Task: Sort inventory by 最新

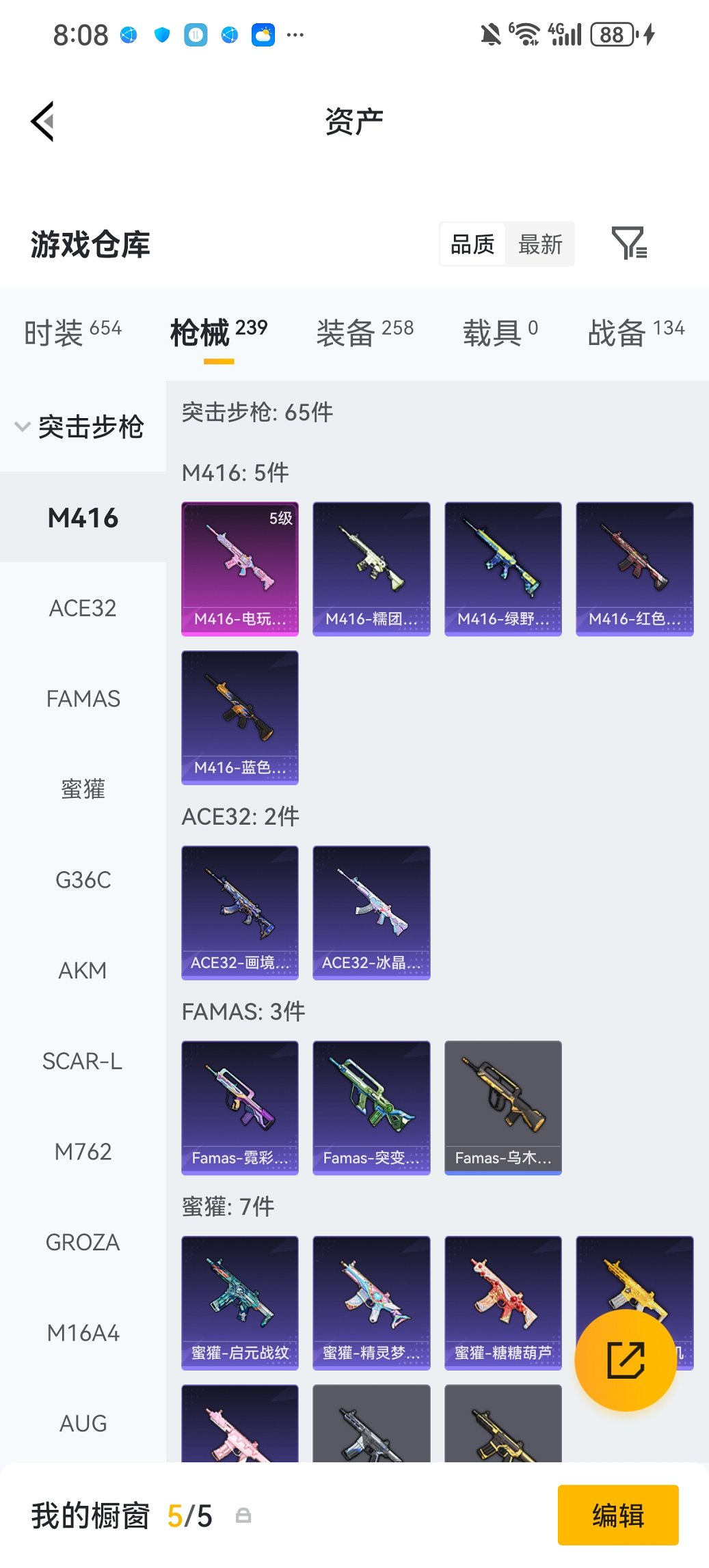Action: click(x=539, y=244)
